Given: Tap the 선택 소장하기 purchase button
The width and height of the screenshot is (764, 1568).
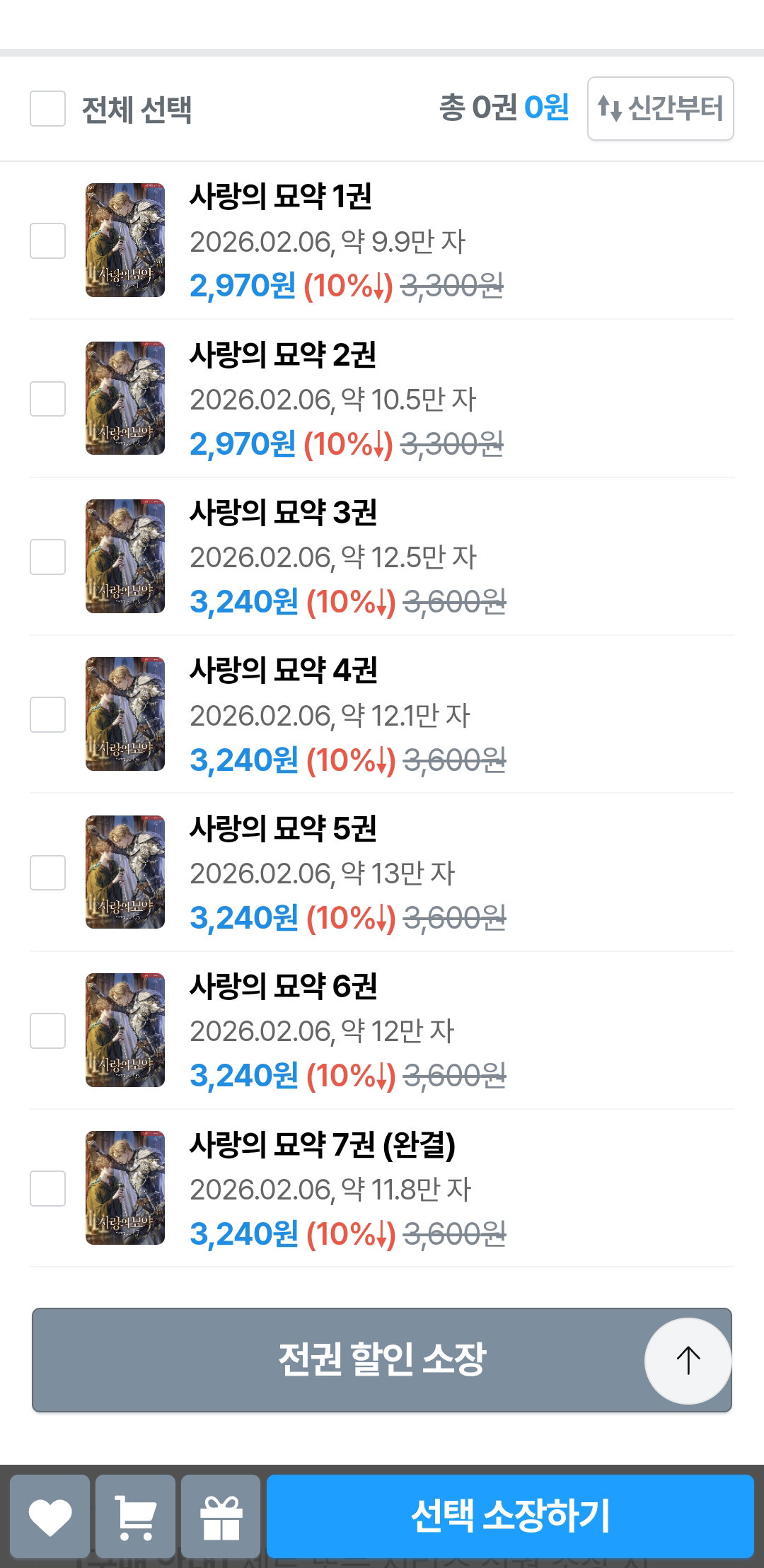Looking at the screenshot, I should point(510,1516).
